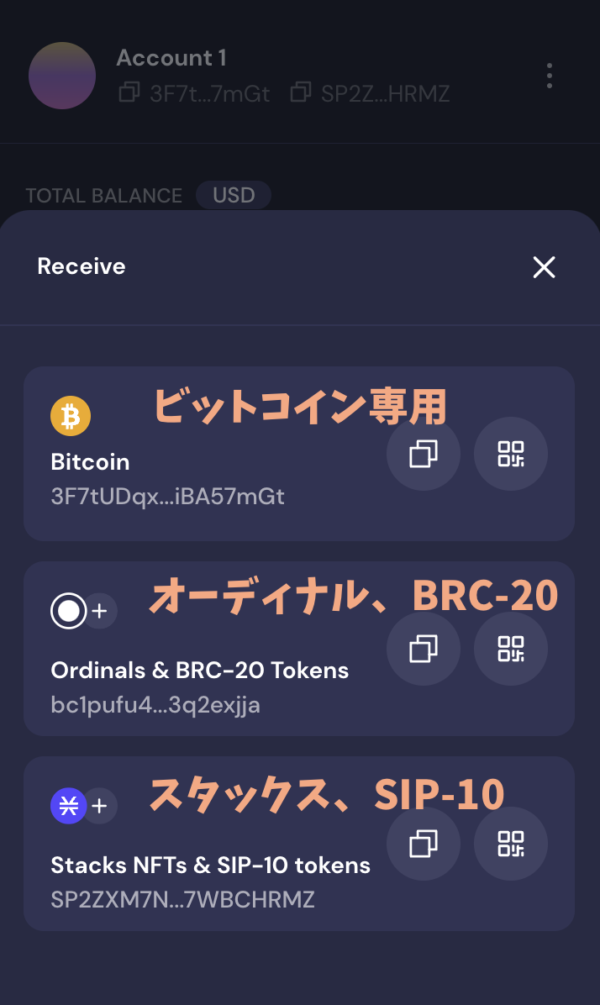Copy the Stacks NFTs & SIP-10 address
Screen dimensions: 600x1005
pyautogui.click(x=423, y=843)
